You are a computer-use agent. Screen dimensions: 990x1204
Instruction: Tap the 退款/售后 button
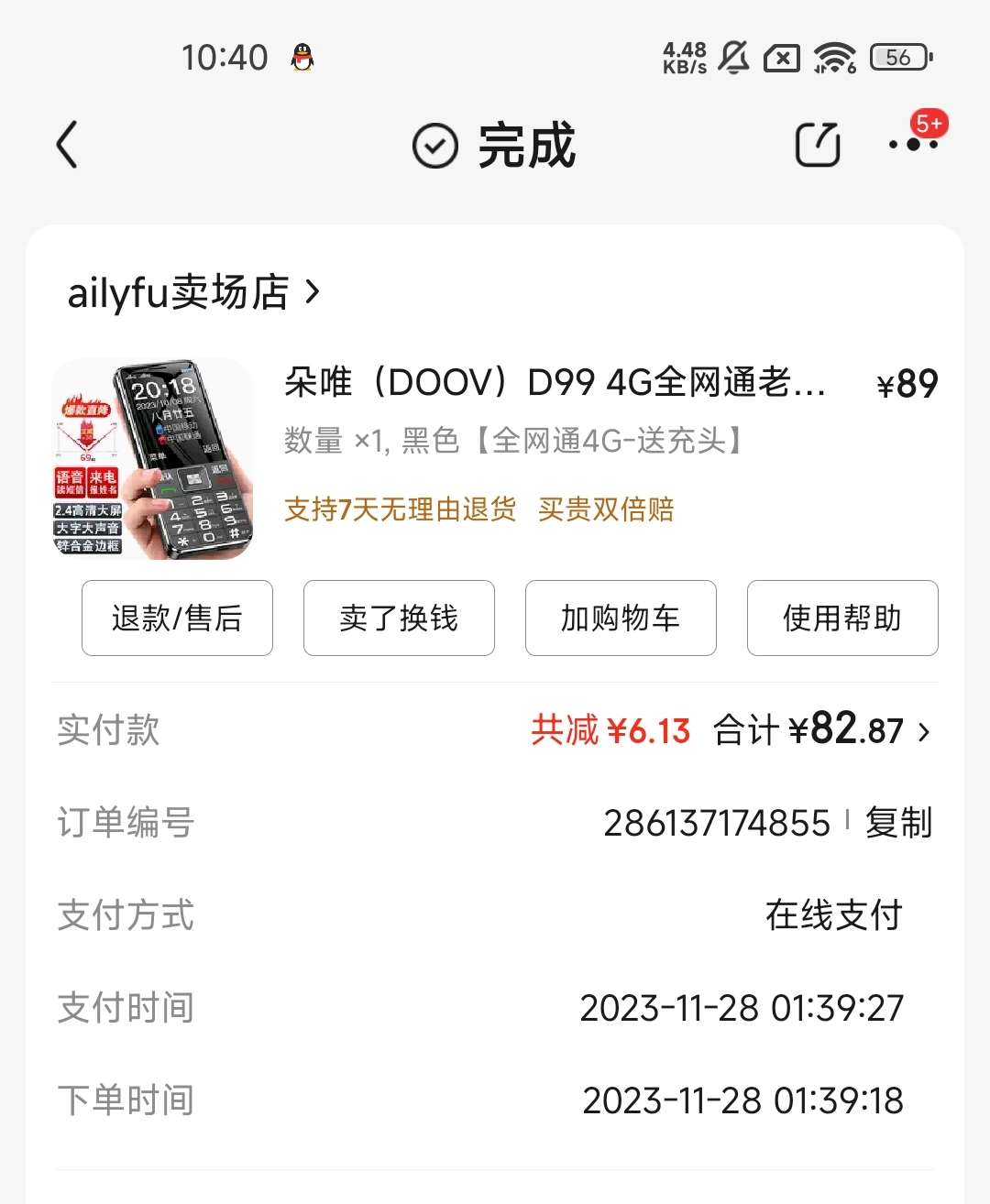point(177,618)
